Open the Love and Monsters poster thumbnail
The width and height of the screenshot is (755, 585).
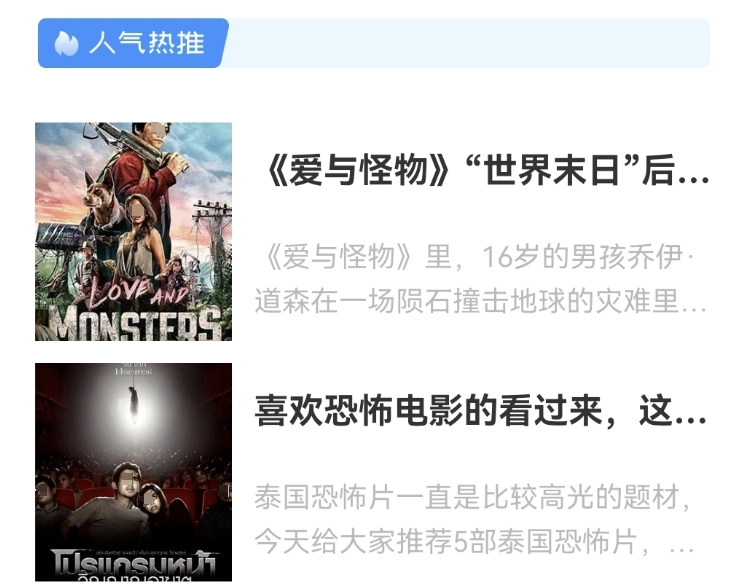coord(133,232)
